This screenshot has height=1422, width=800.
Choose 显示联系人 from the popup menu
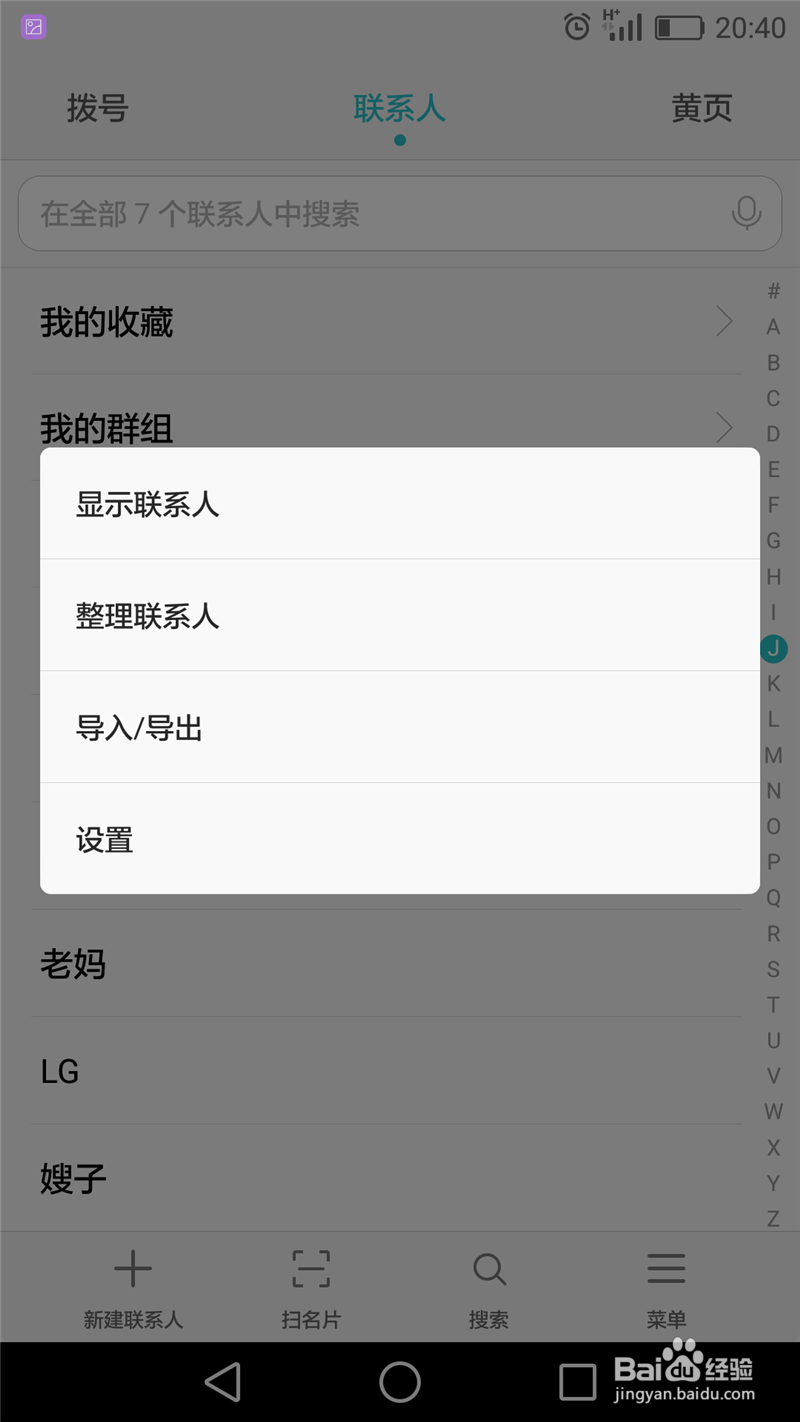(400, 505)
